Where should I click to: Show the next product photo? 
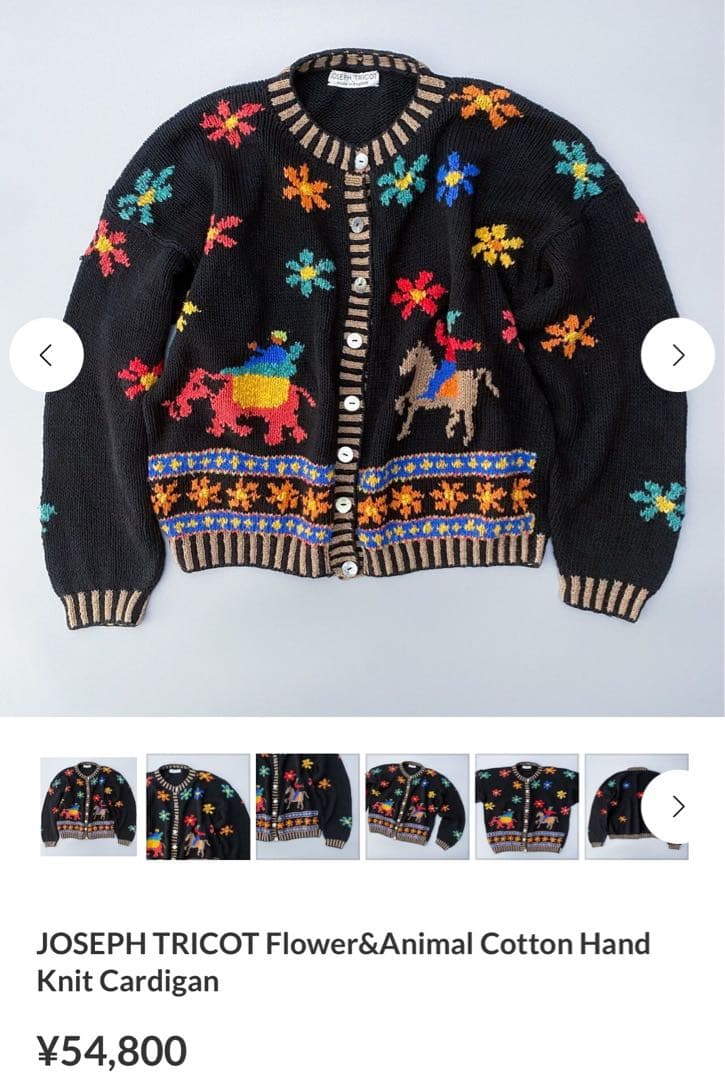[677, 355]
